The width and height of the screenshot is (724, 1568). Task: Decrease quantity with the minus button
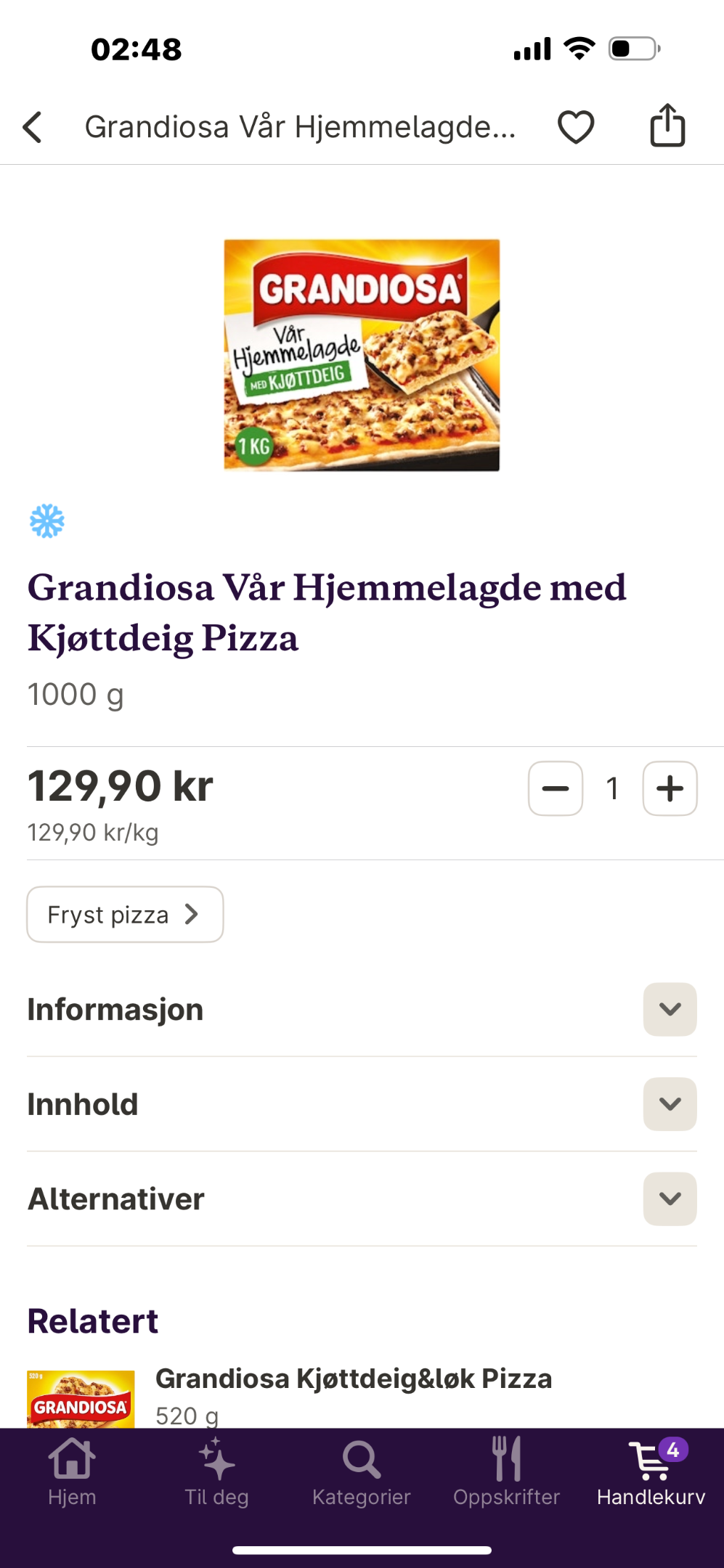[x=556, y=788]
